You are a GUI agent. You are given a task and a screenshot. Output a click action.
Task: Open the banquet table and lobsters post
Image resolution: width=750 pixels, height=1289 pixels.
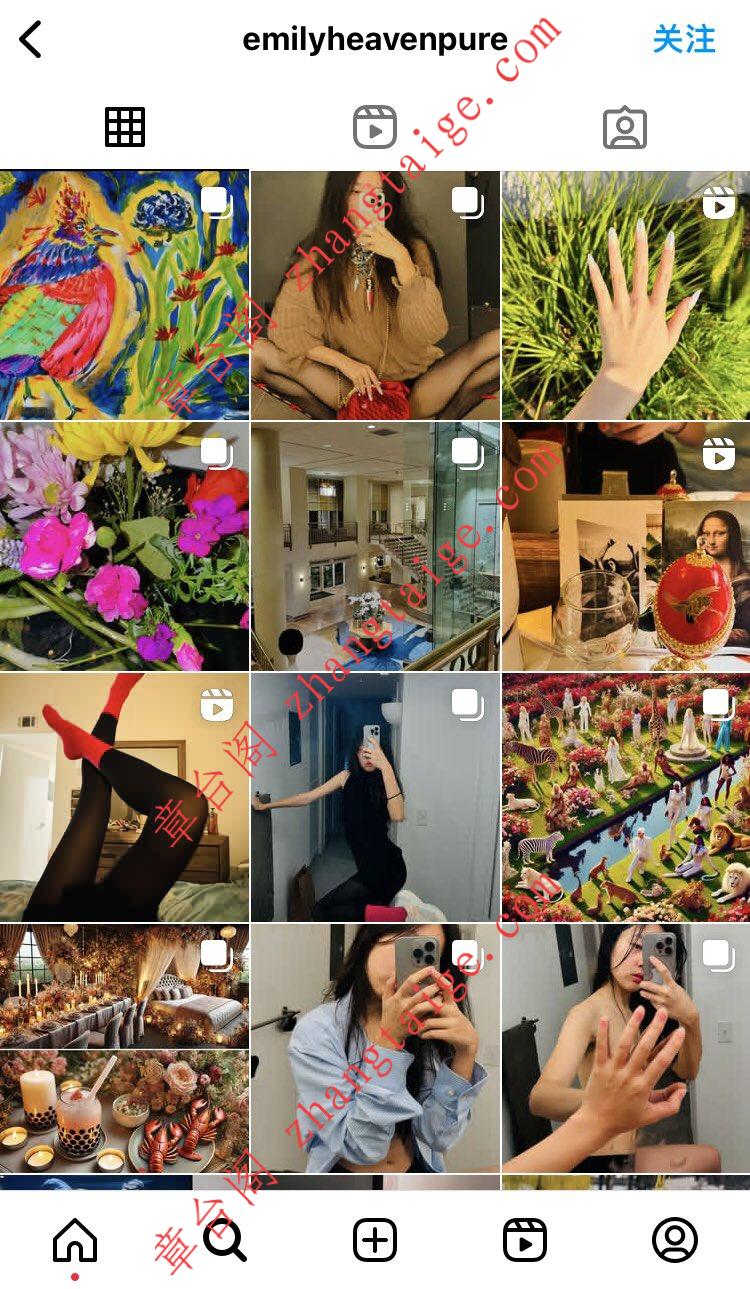click(124, 1048)
